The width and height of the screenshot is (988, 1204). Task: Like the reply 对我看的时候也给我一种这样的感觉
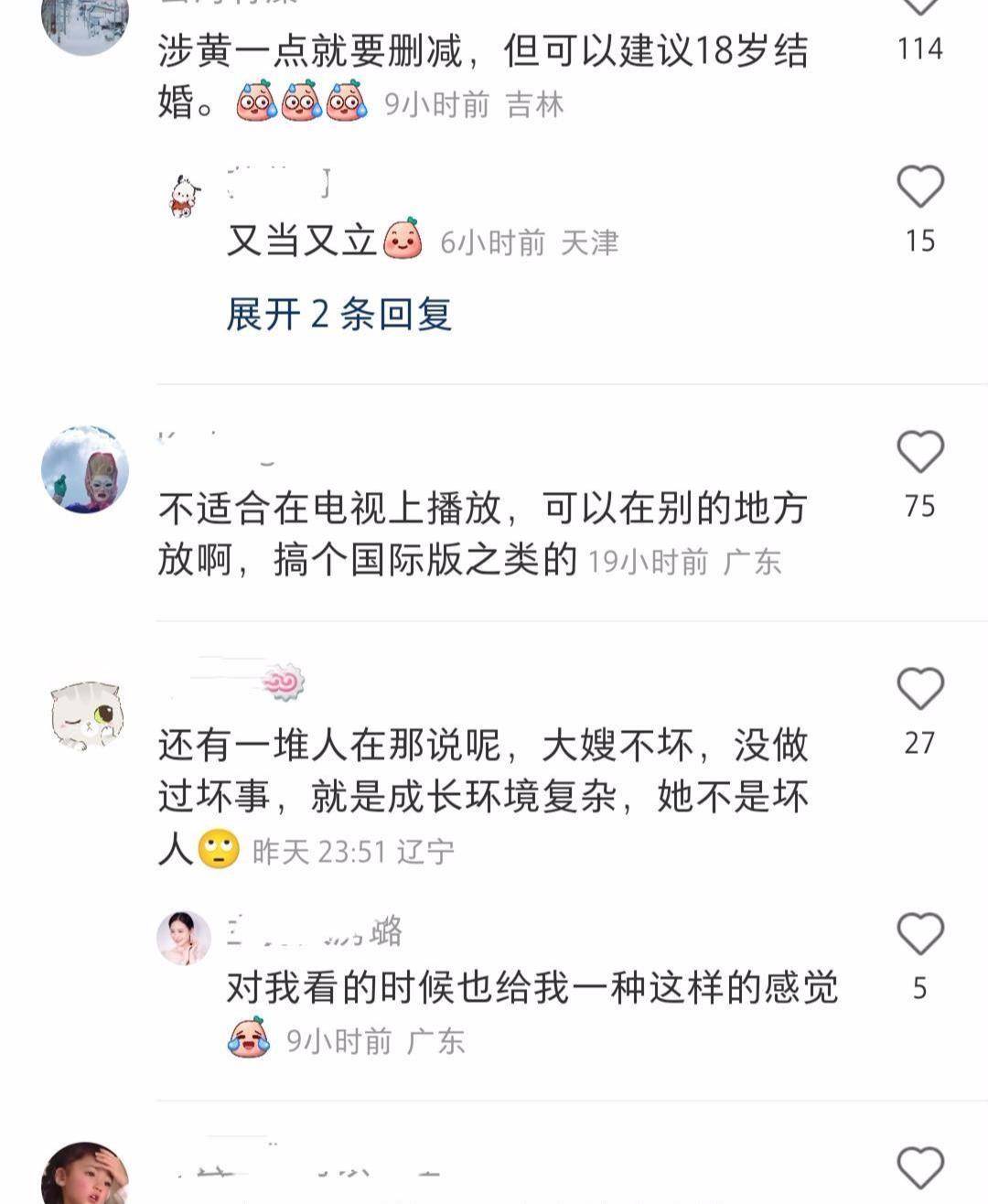919,934
